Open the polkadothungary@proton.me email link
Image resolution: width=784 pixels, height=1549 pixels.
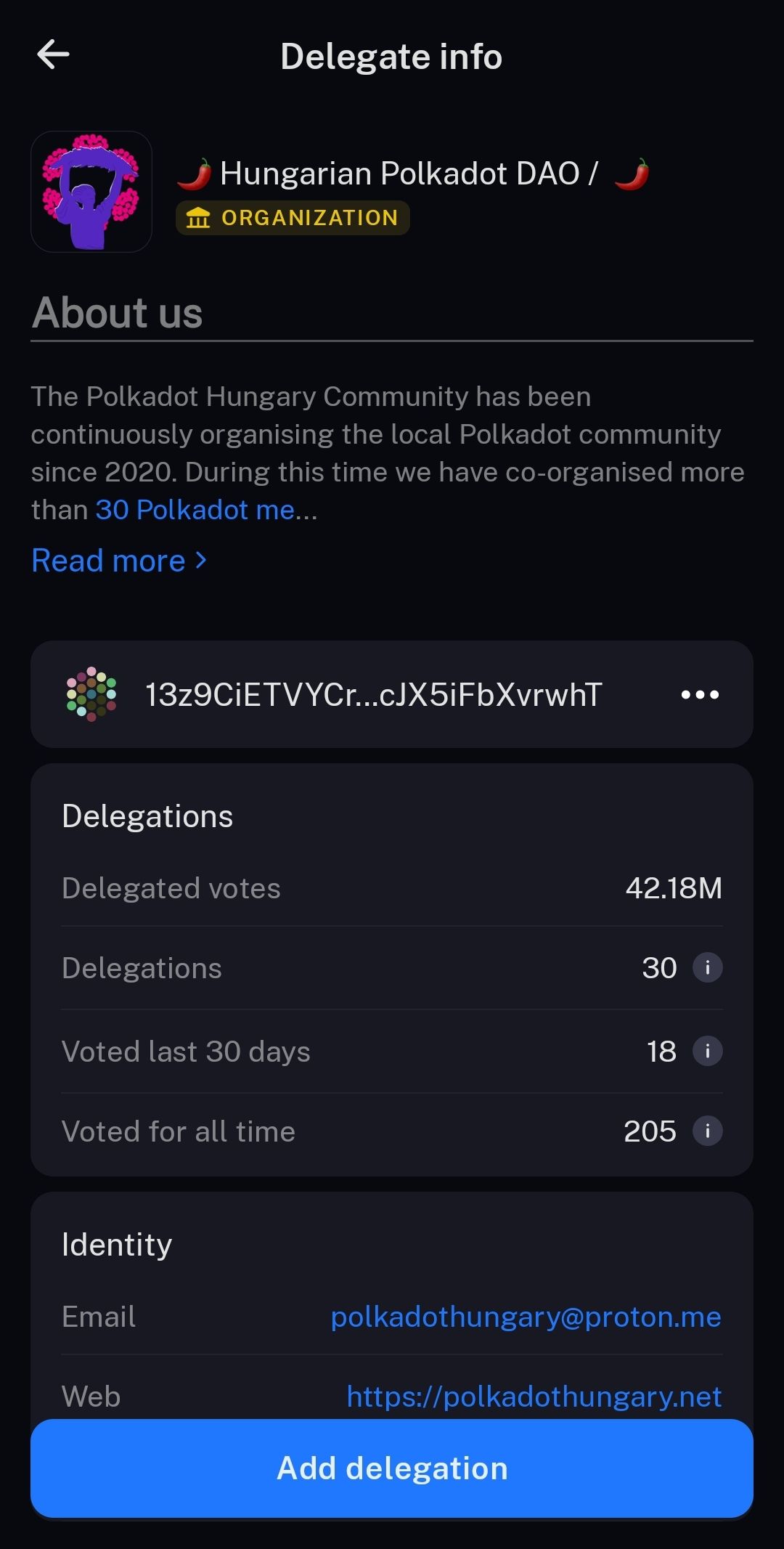click(x=526, y=1317)
